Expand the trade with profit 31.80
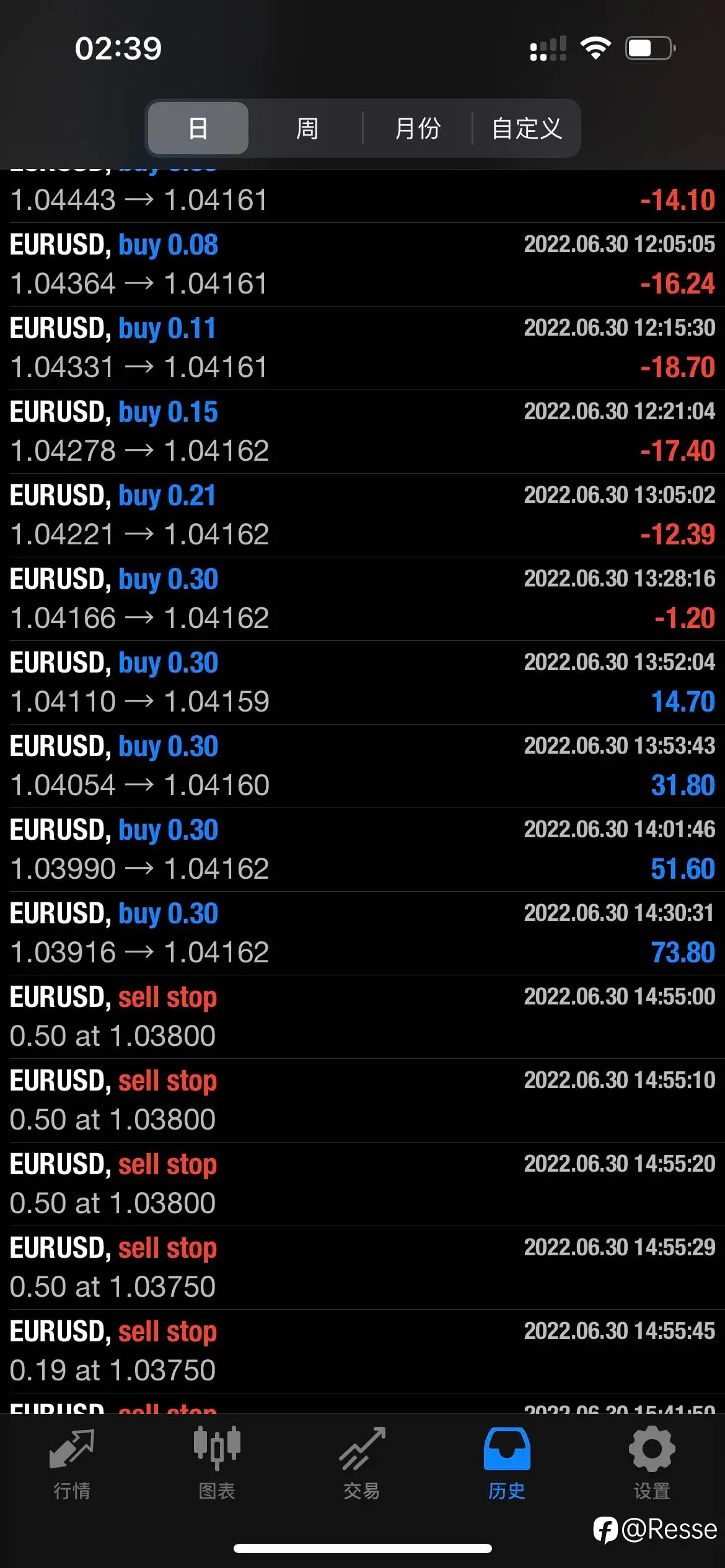 362,766
